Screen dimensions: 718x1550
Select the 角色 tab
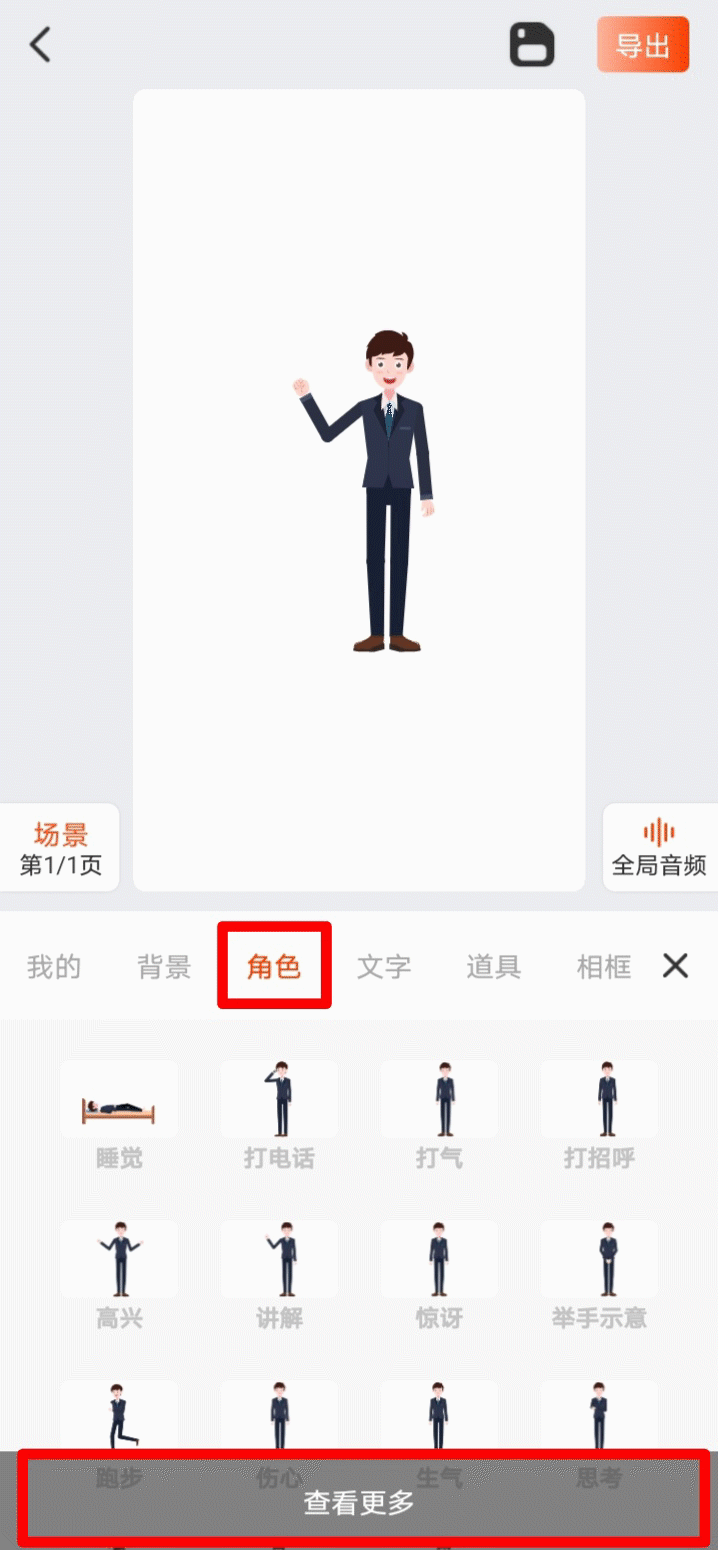pos(274,966)
